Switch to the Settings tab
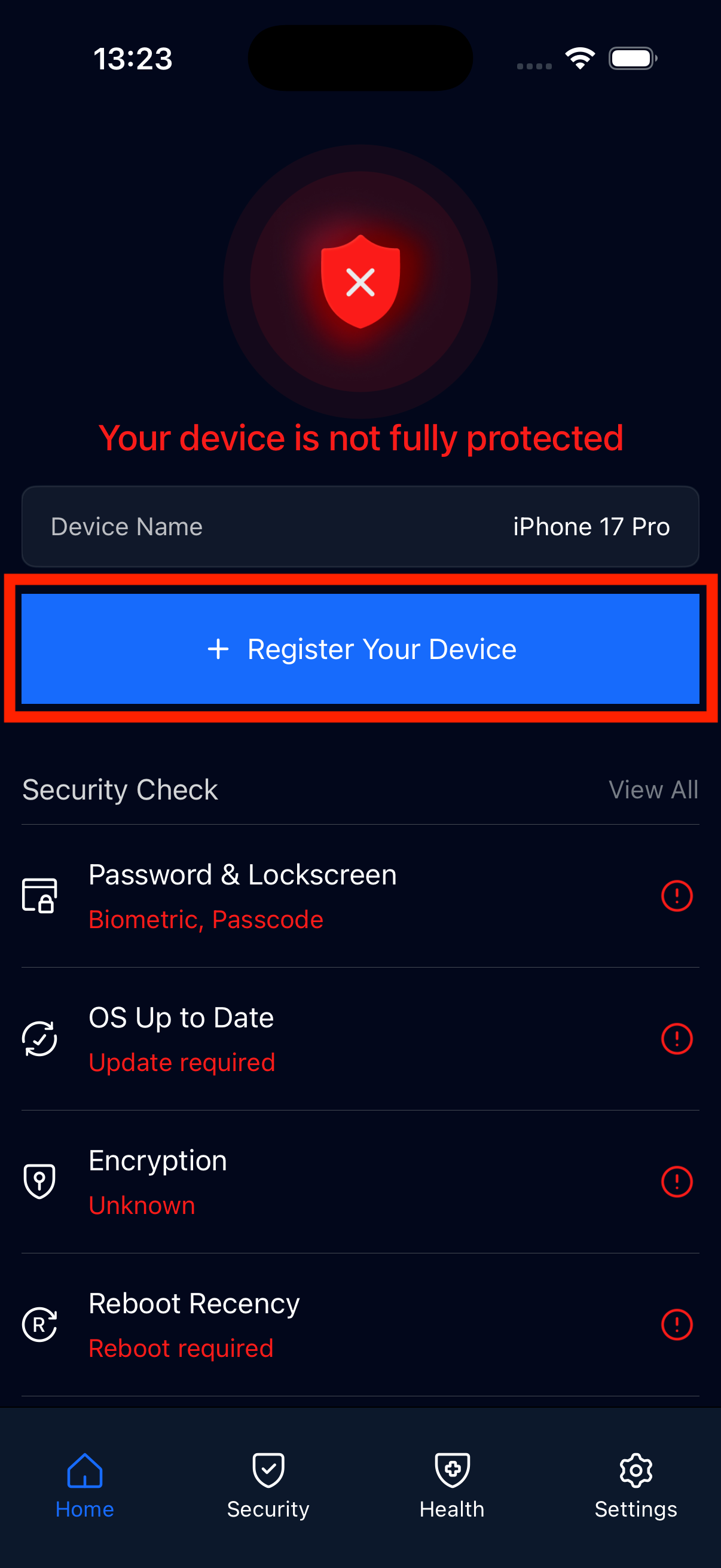Screen dimensions: 721x1568 coord(636,1485)
